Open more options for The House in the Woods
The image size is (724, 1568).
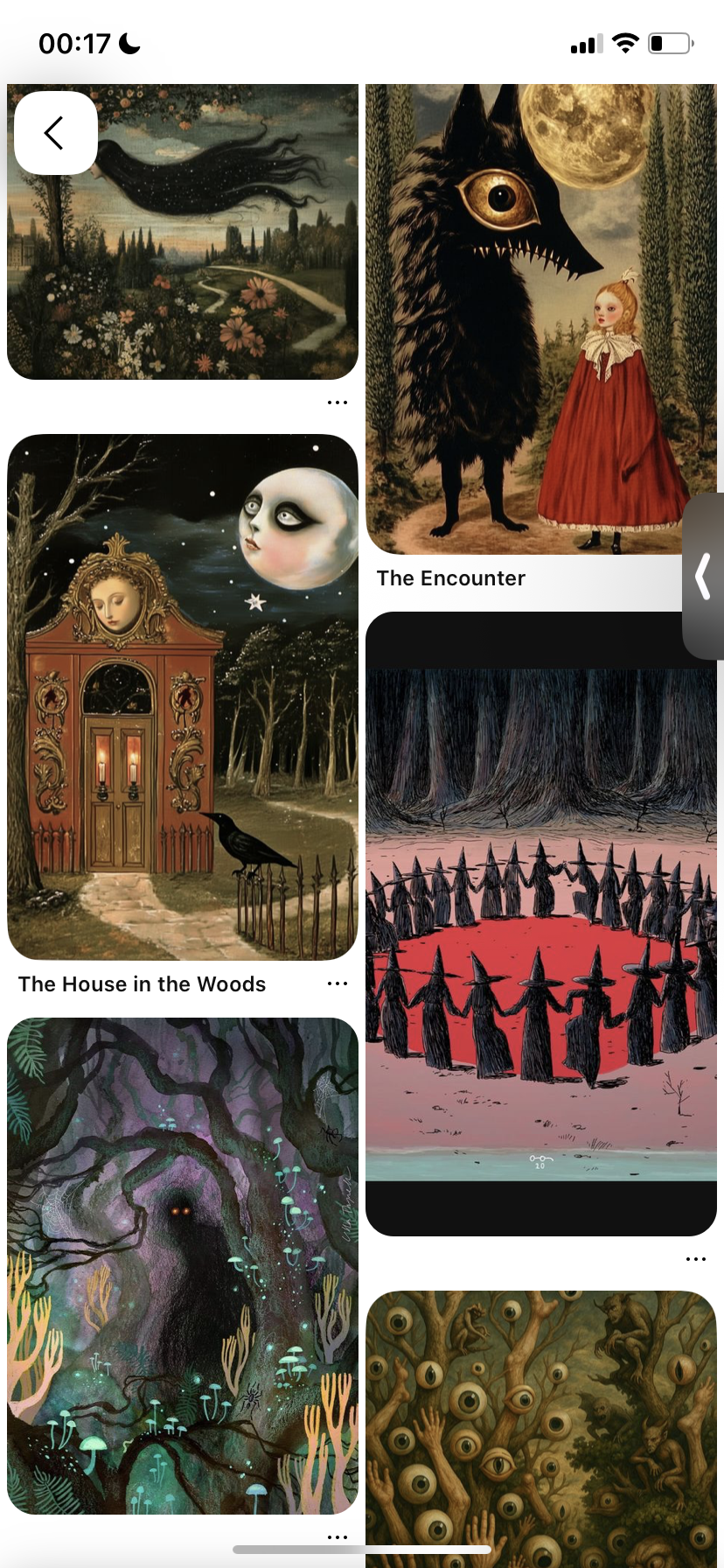point(338,983)
